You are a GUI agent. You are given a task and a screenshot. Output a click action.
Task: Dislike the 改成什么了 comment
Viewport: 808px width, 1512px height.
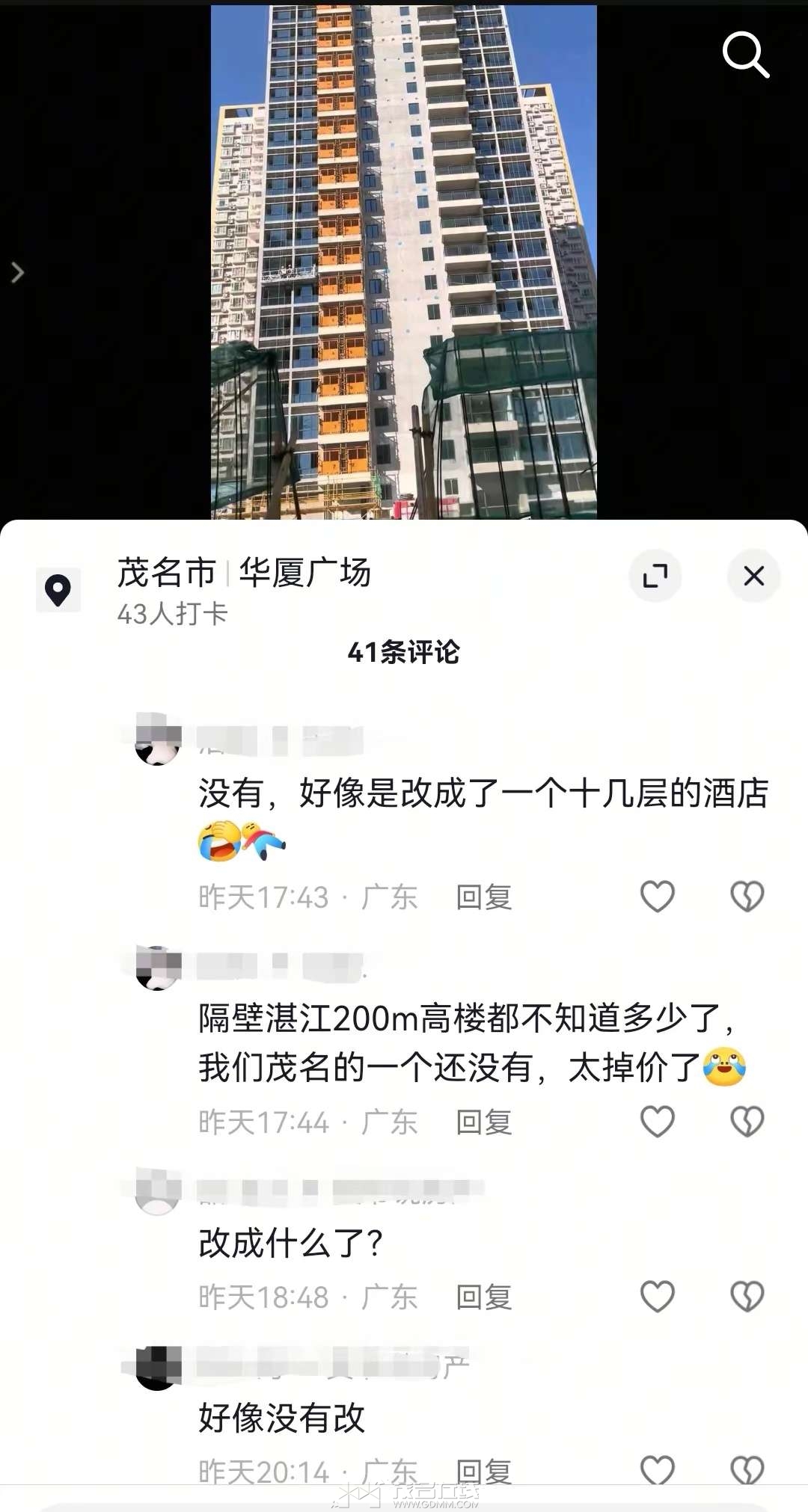[747, 1296]
